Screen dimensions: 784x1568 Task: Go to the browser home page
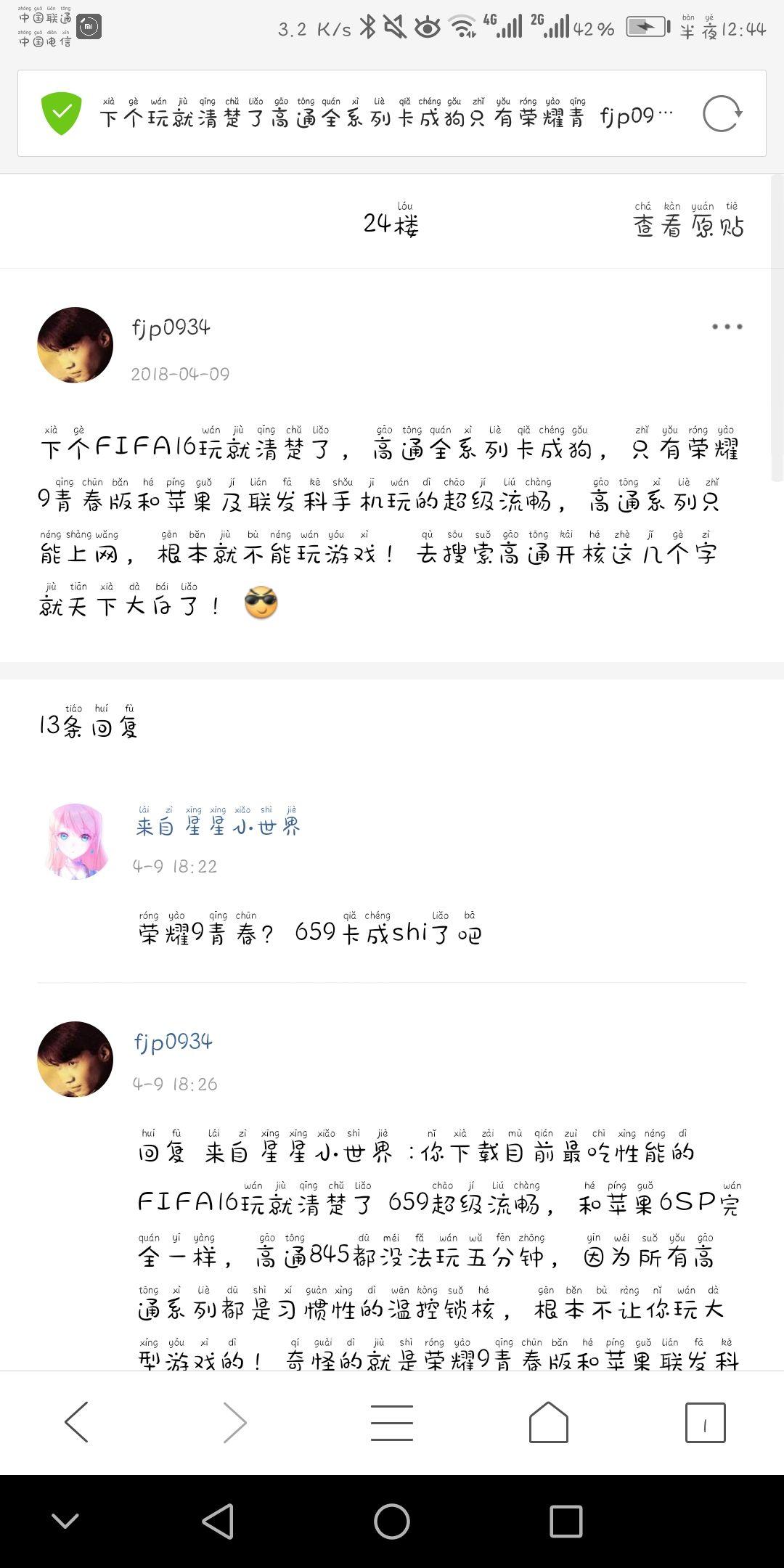(549, 1422)
